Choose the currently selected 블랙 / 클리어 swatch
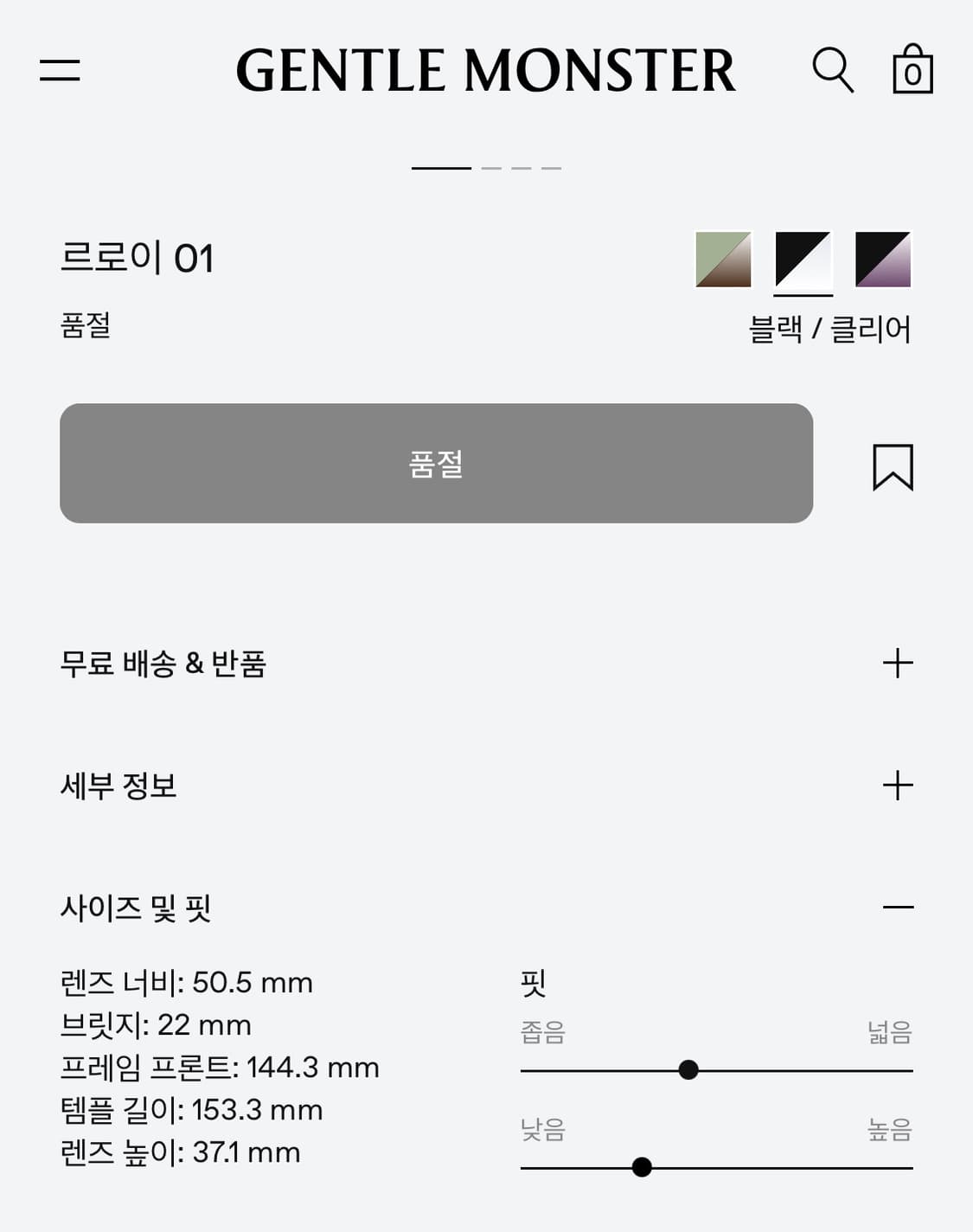The image size is (973, 1232). coord(803,260)
